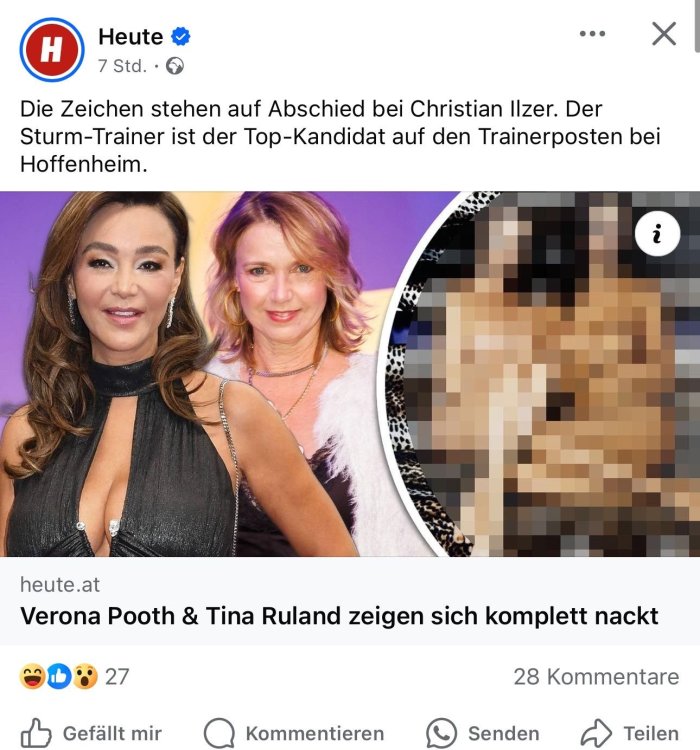Tap Kommentieren to write a comment

click(x=294, y=733)
